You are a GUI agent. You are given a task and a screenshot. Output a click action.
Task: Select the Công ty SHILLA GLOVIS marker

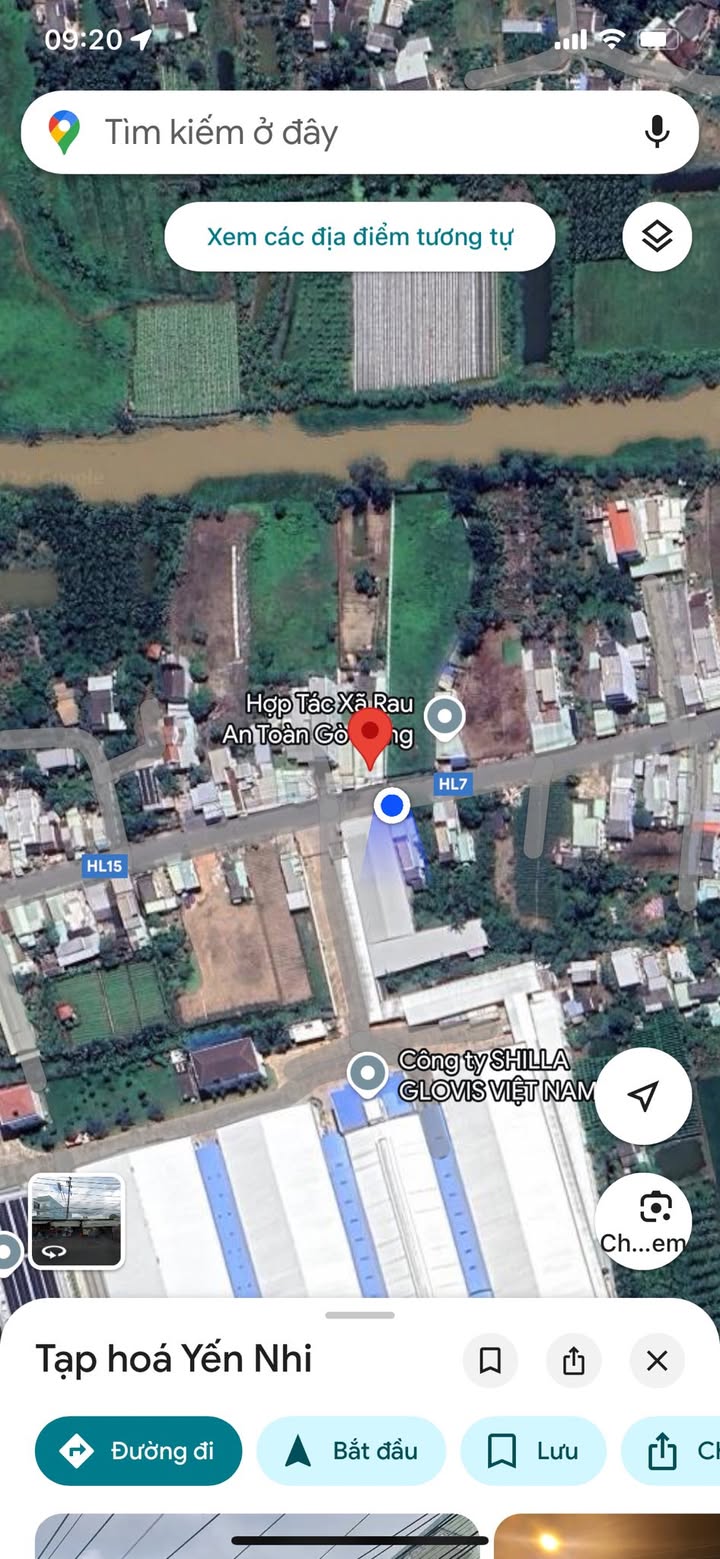point(369,1074)
